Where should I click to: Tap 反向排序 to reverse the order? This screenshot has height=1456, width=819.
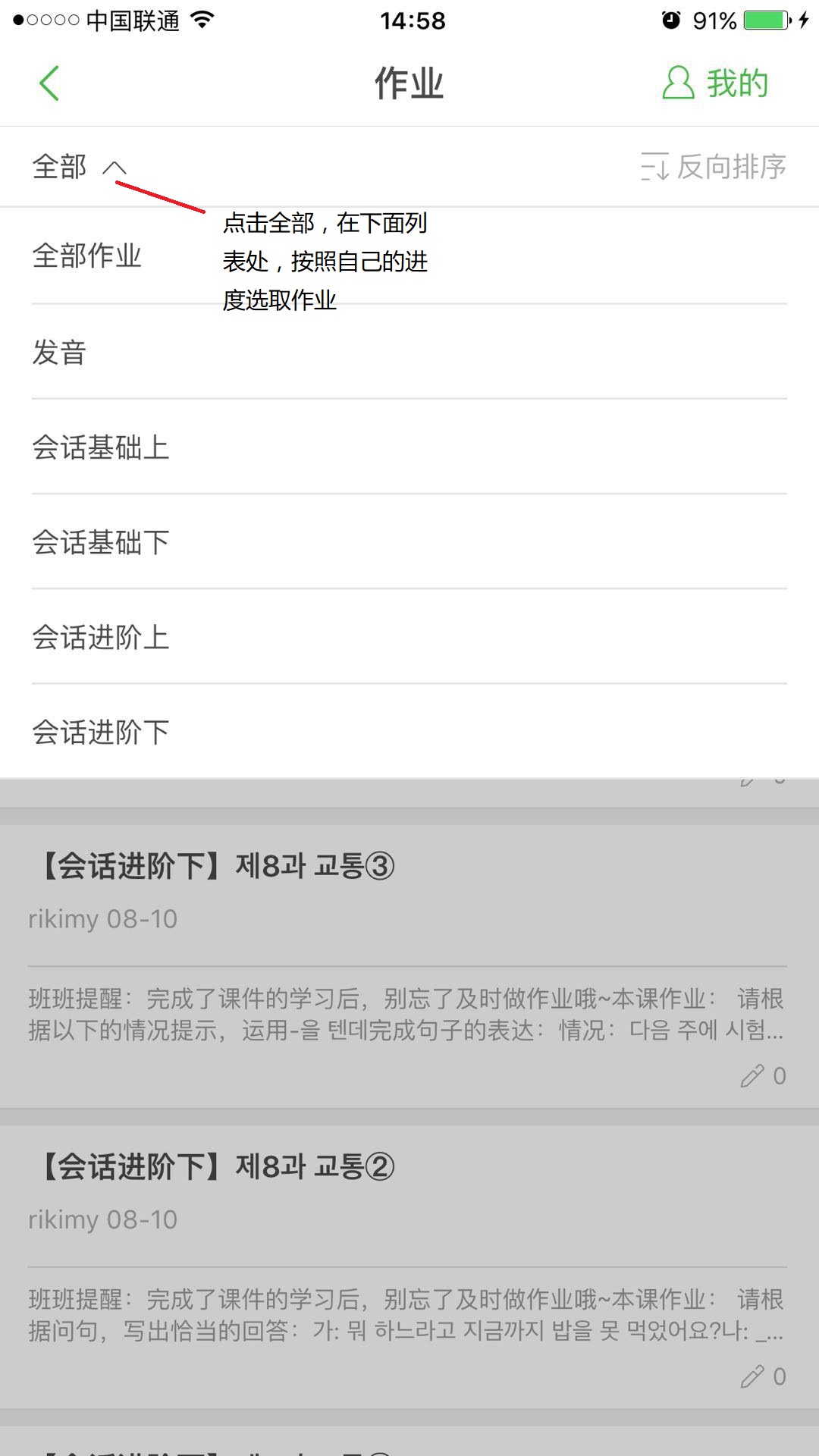713,167
